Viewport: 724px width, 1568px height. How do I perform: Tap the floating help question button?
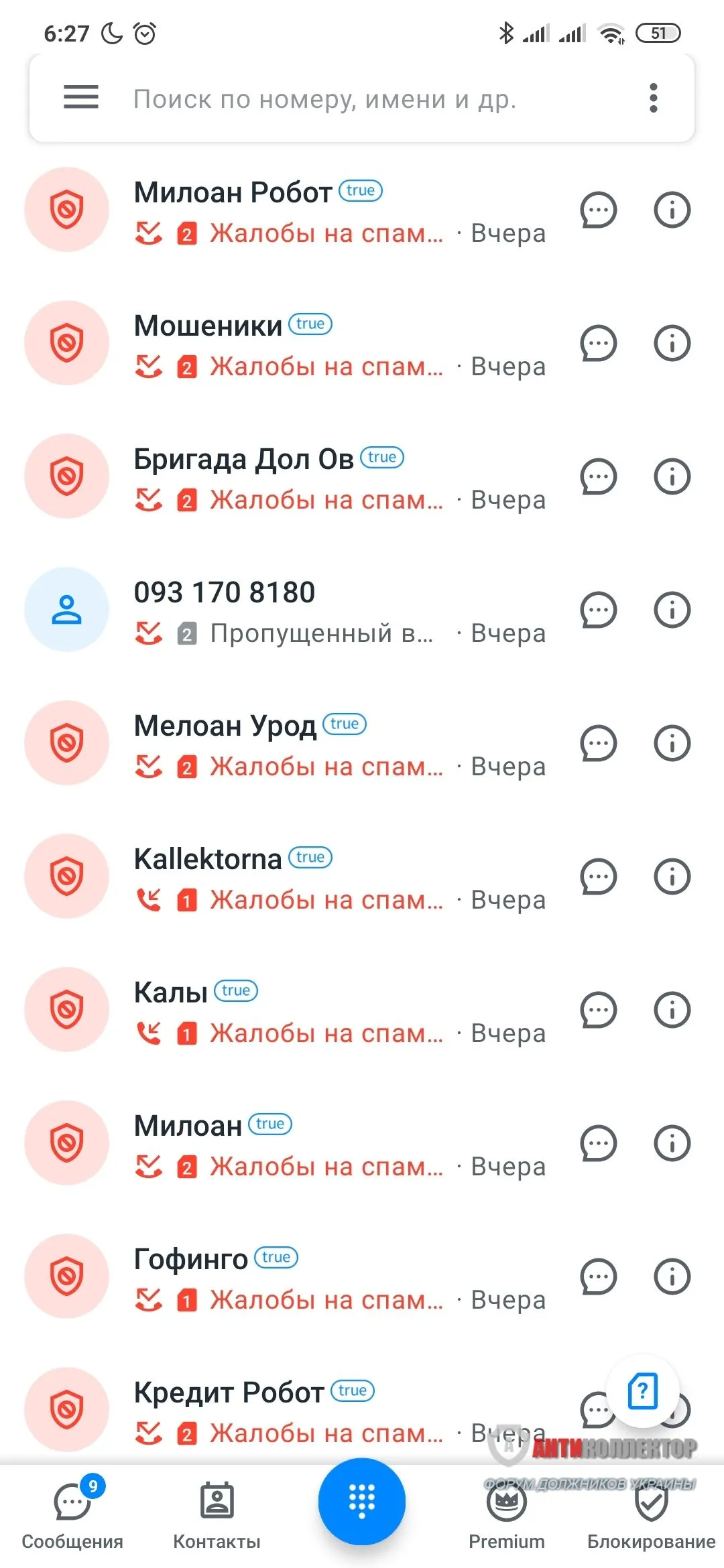(642, 1392)
